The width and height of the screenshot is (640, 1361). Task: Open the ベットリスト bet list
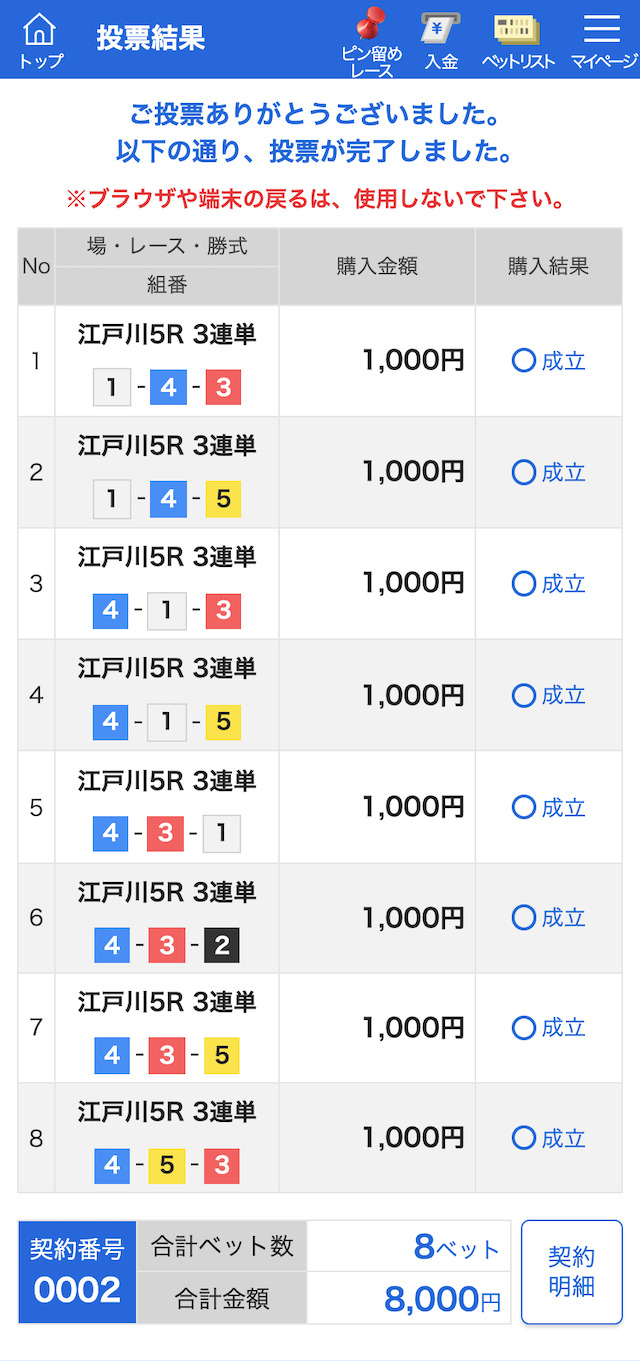pos(518,41)
